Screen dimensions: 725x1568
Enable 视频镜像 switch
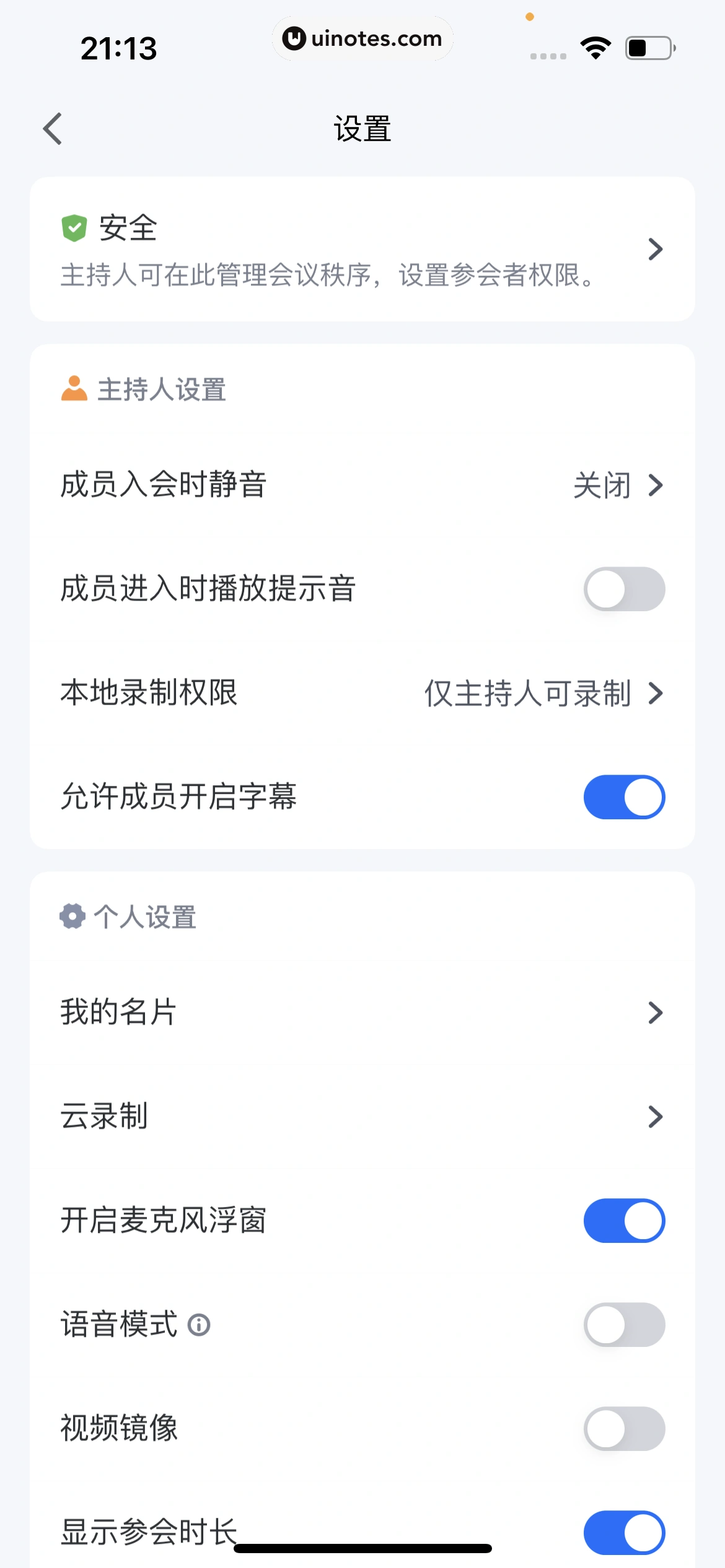tap(624, 1429)
